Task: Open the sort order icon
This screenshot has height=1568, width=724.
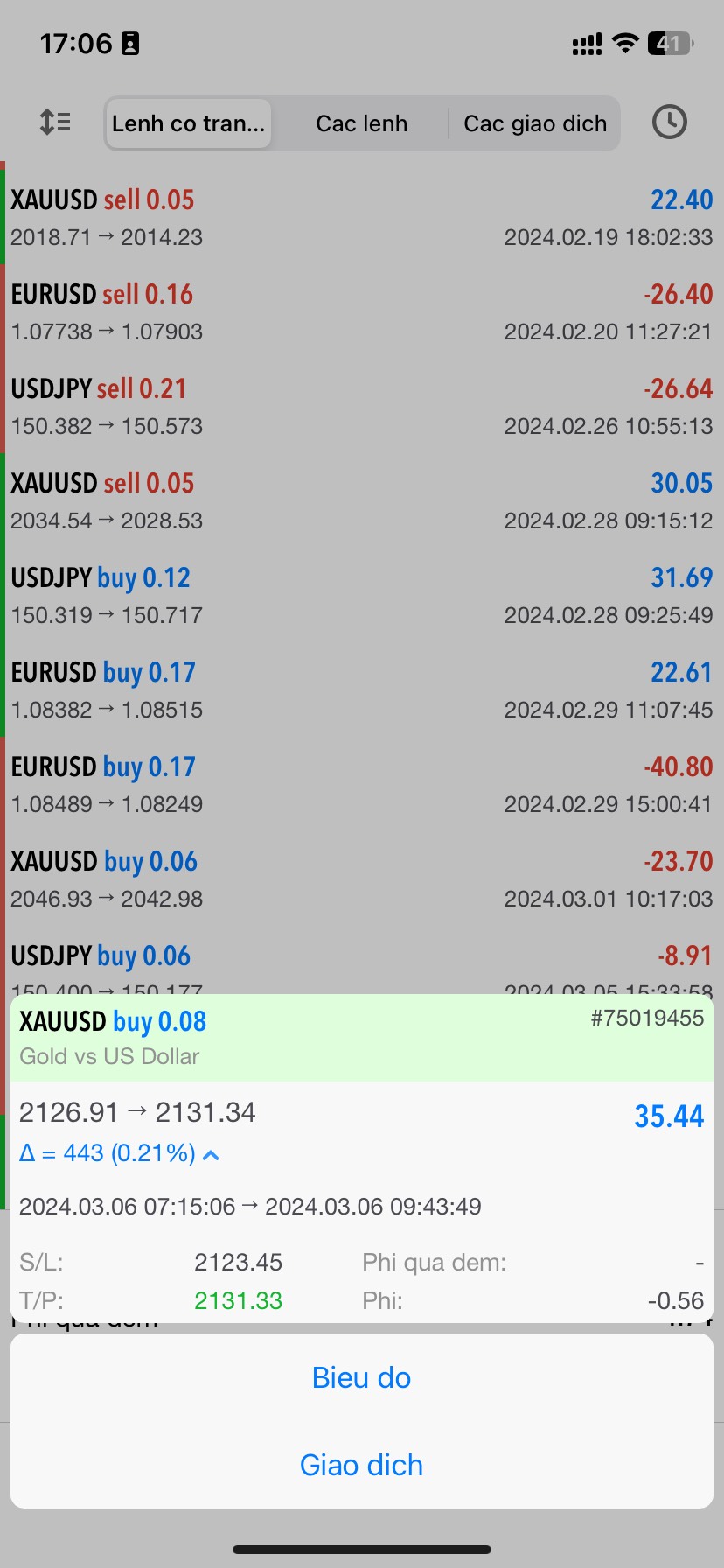Action: 55,122
